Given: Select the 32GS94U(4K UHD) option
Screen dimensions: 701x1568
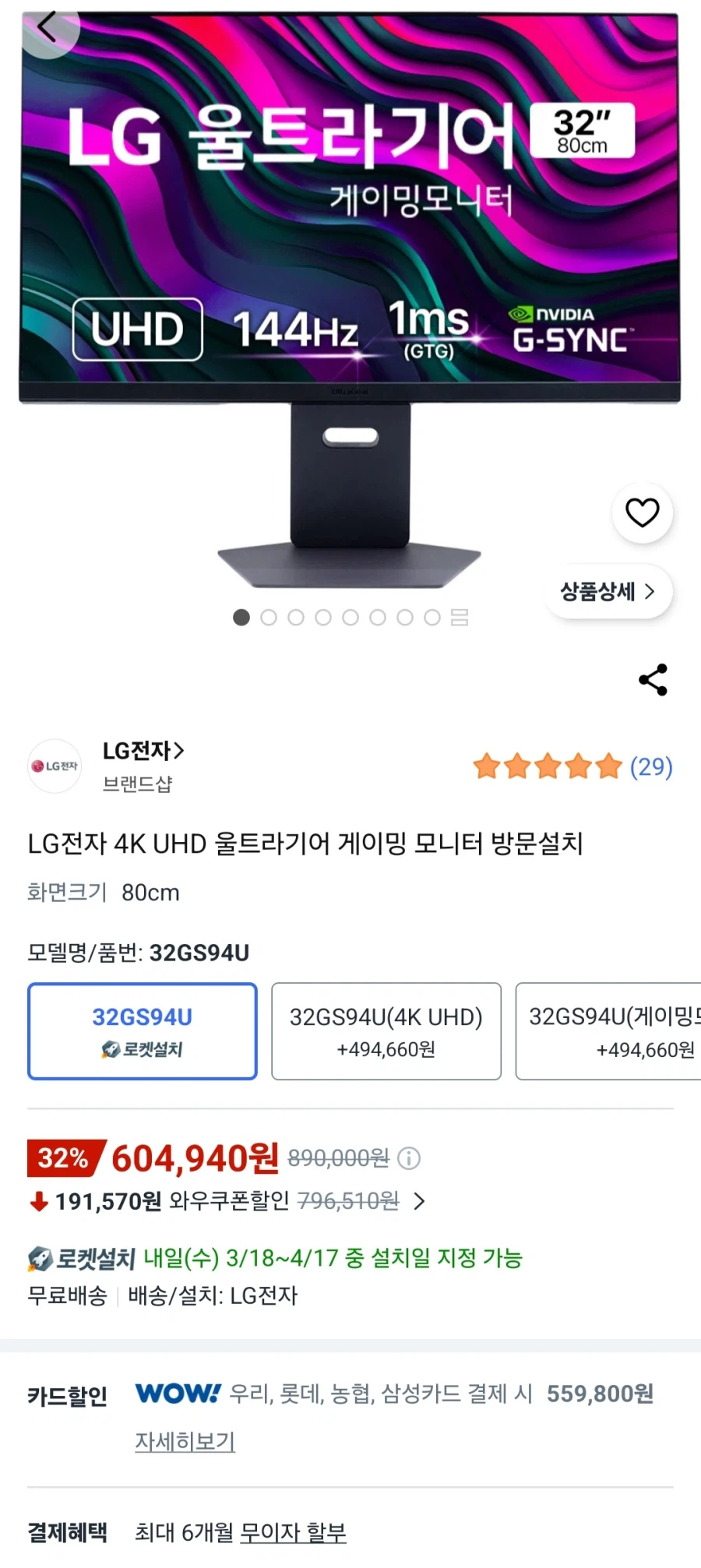Looking at the screenshot, I should point(385,1031).
